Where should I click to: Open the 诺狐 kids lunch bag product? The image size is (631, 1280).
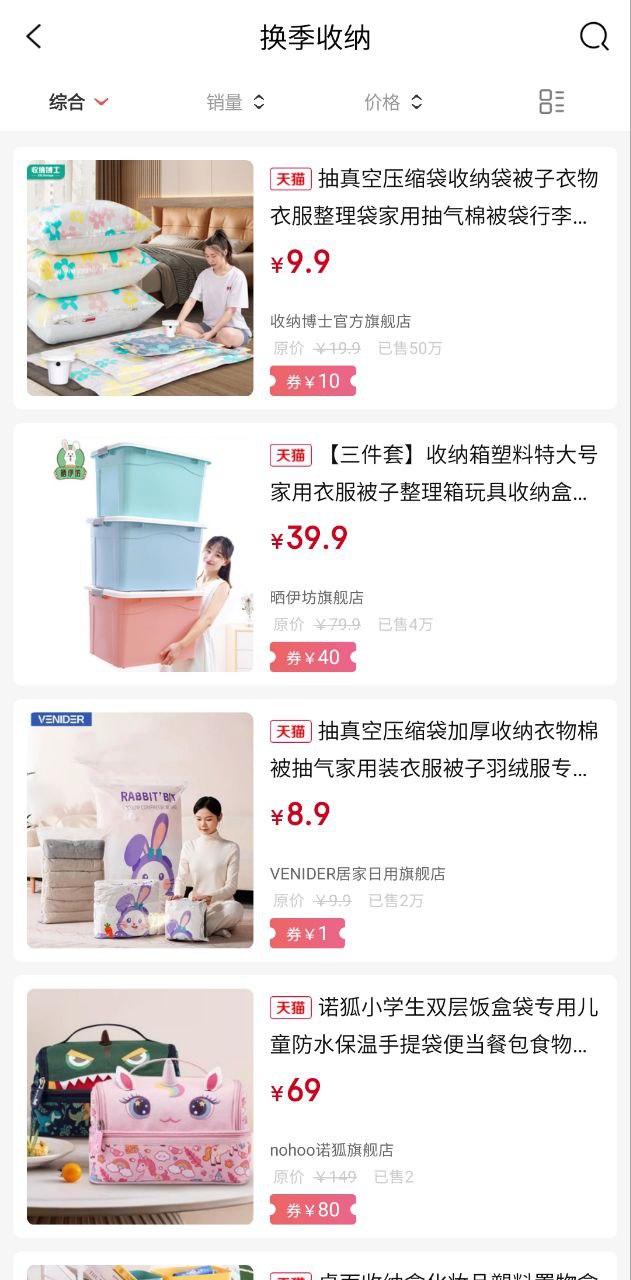(315, 1106)
